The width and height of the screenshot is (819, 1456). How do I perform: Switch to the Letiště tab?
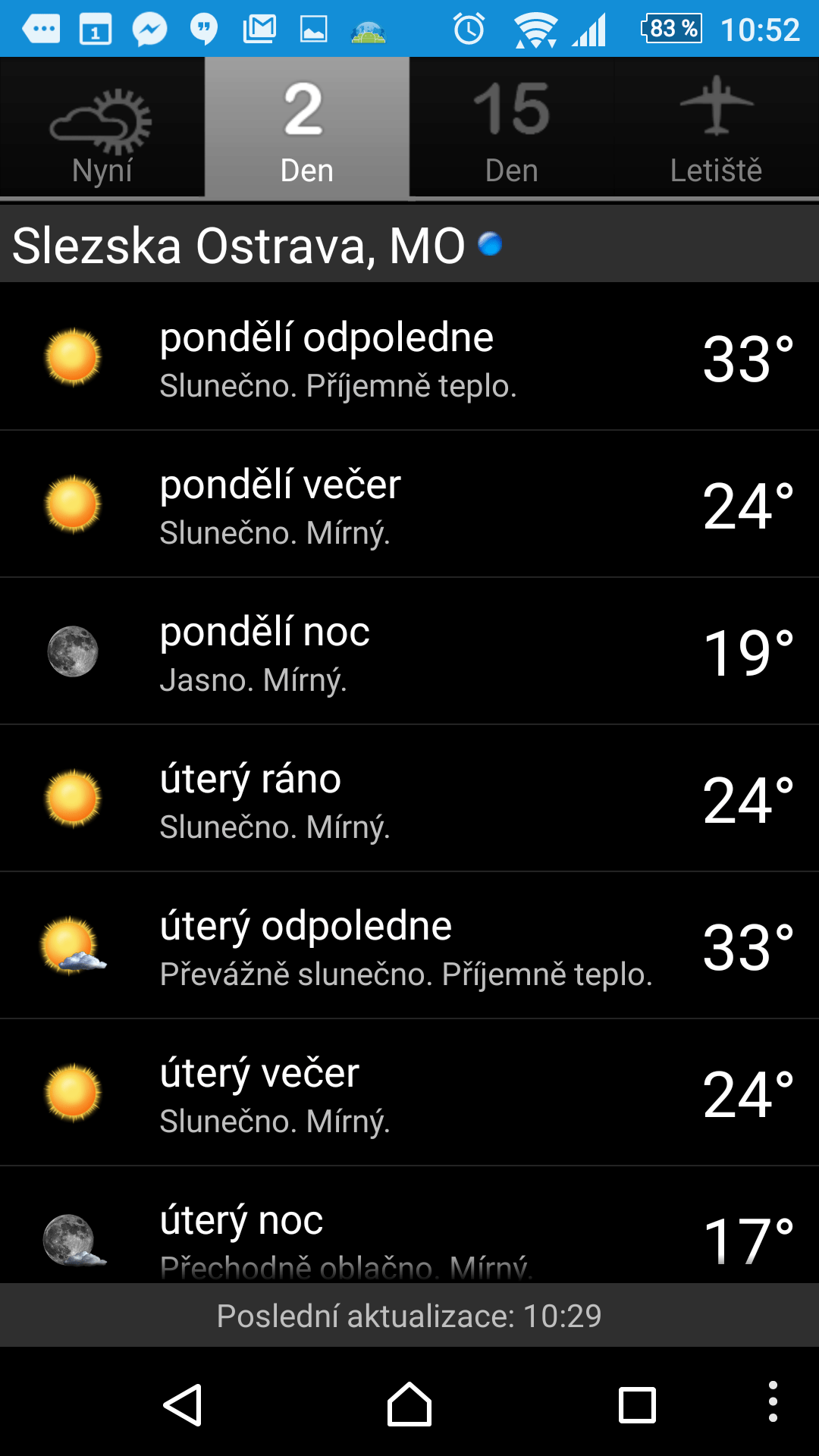click(x=717, y=127)
